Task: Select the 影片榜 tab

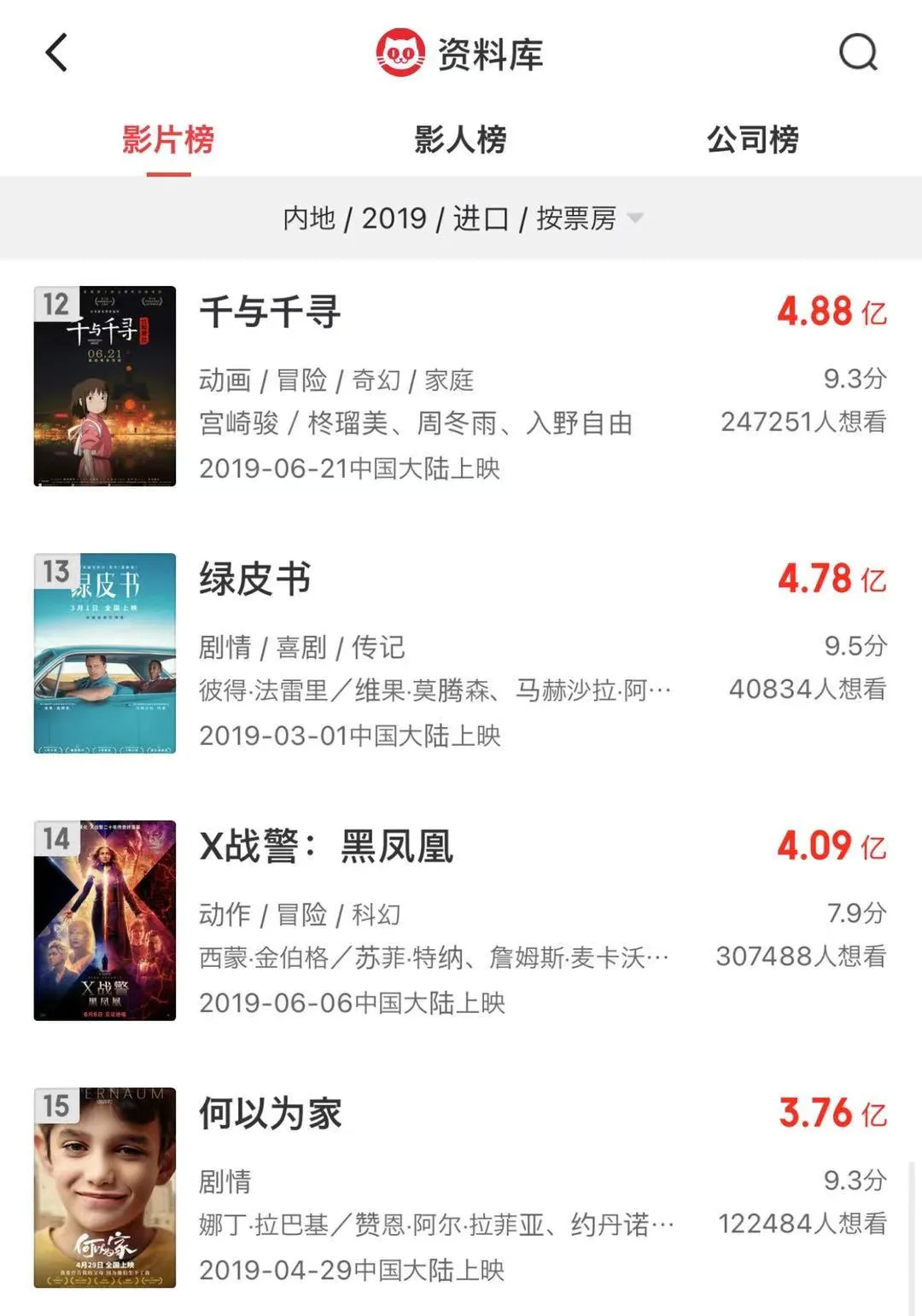Action: coord(168,139)
